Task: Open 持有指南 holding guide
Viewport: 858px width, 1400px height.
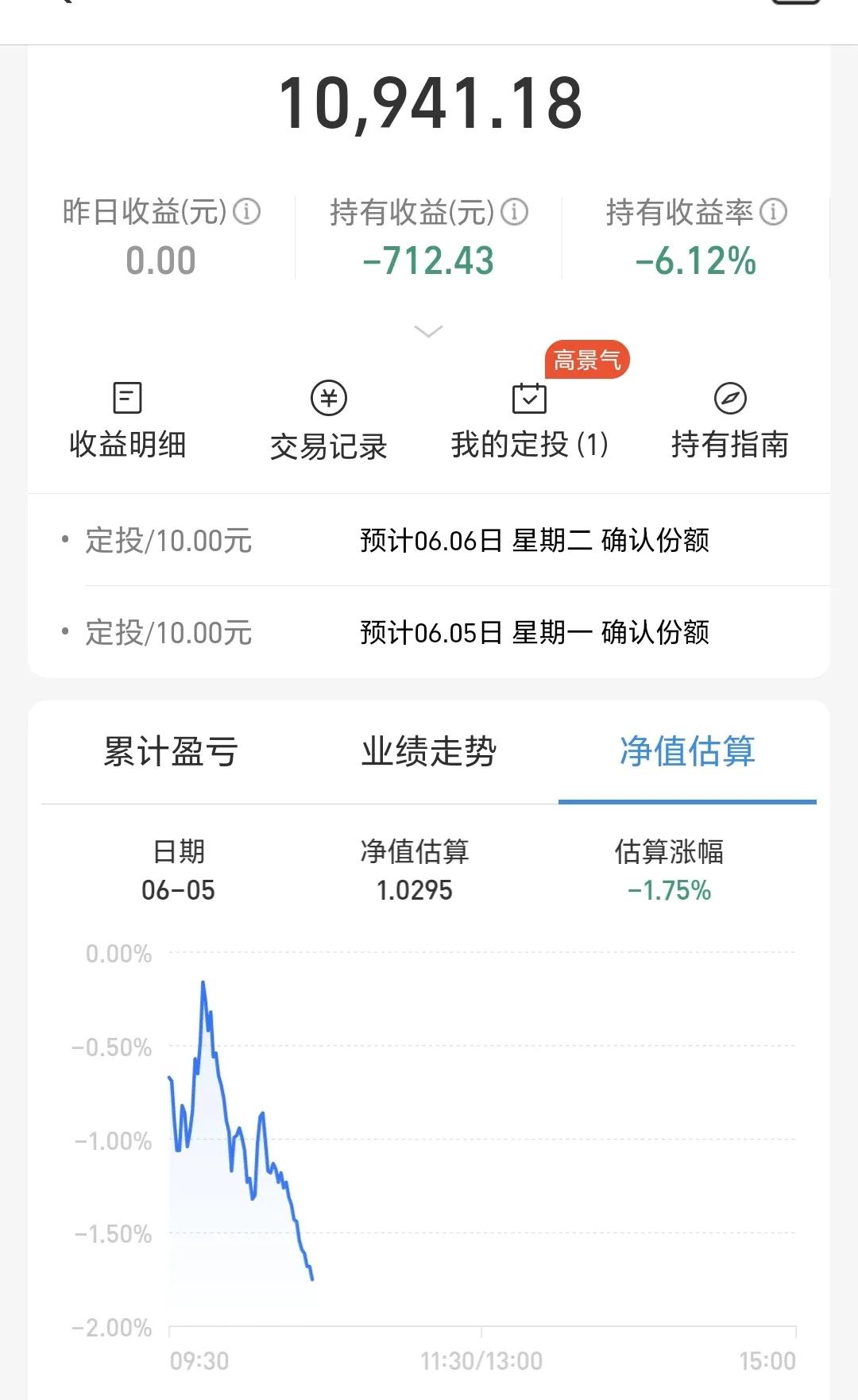Action: 729,422
